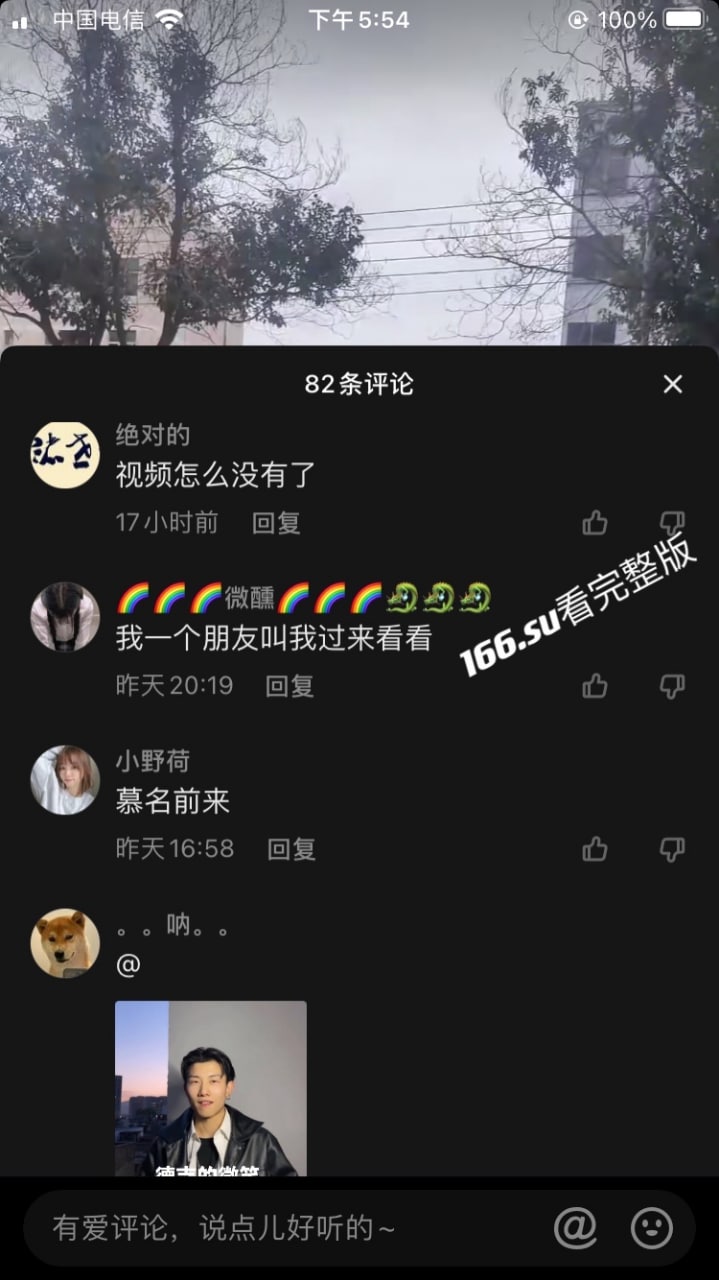Reply to 小野荷's comment
719x1280 pixels.
click(x=291, y=849)
